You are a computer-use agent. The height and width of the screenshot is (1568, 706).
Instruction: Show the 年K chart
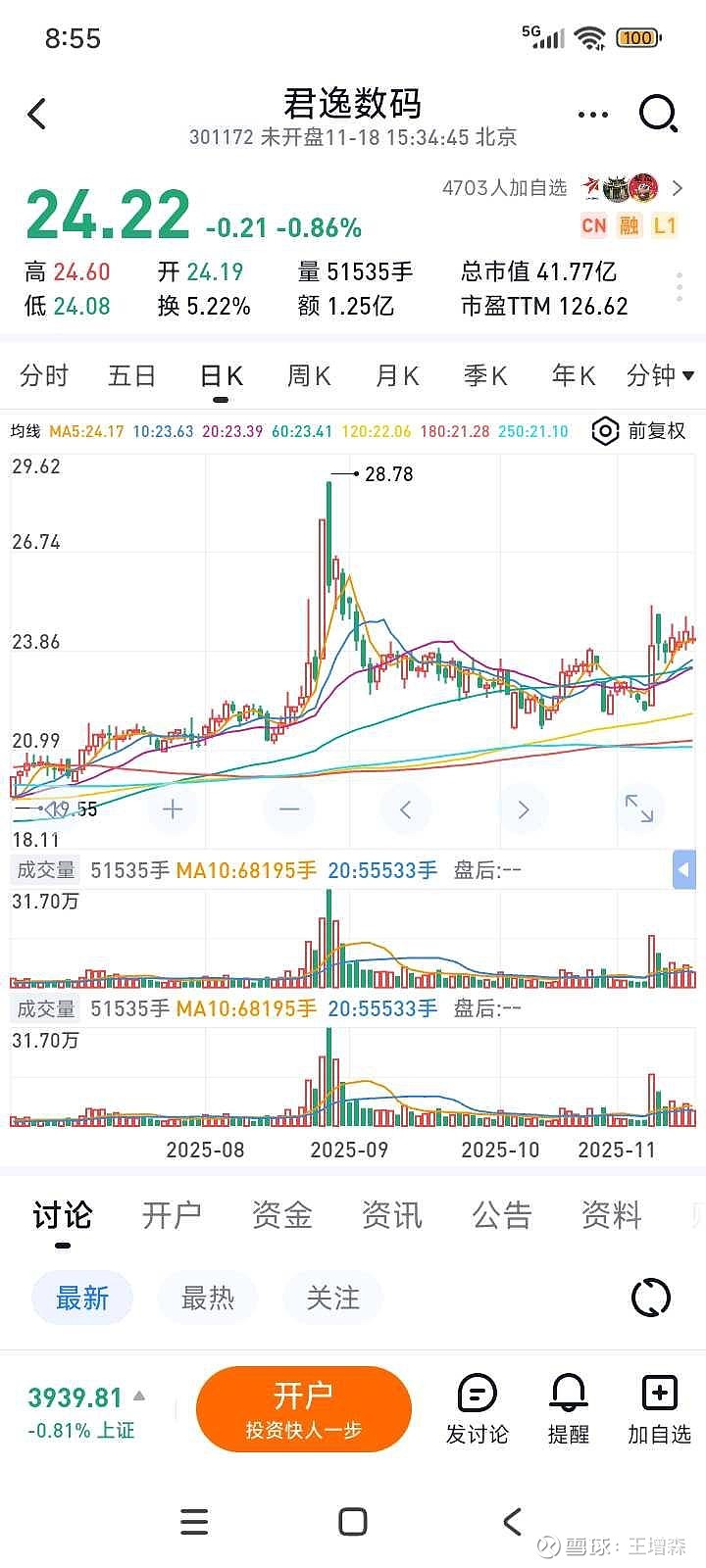pyautogui.click(x=574, y=375)
